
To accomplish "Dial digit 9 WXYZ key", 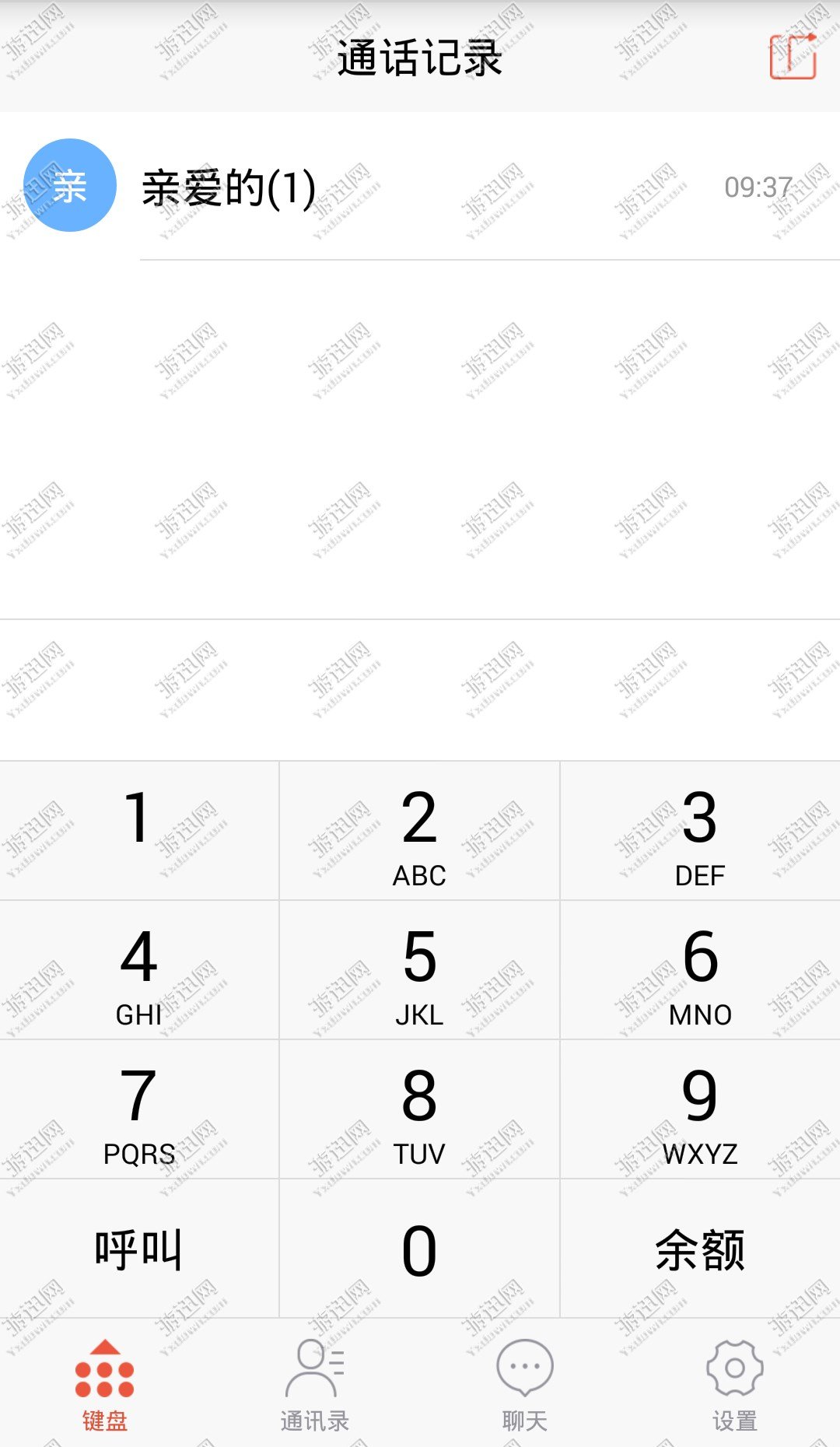I will pyautogui.click(x=700, y=1109).
